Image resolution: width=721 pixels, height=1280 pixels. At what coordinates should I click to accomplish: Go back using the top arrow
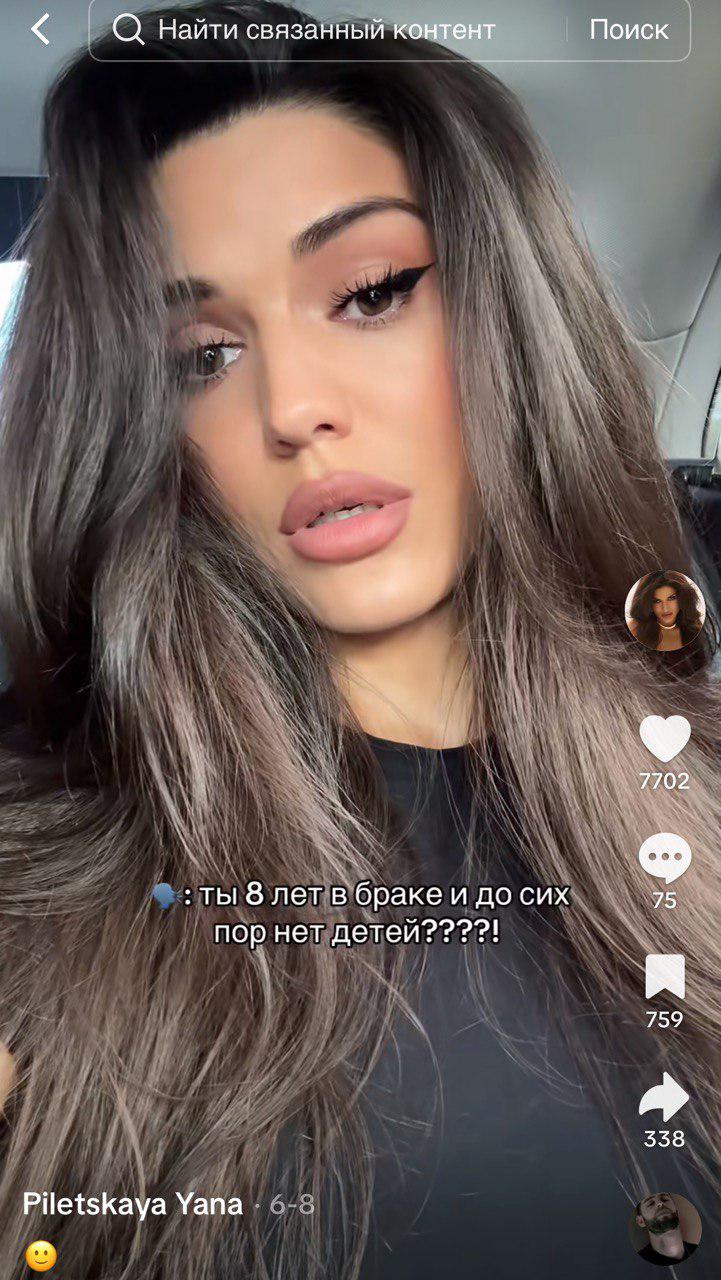(x=40, y=30)
